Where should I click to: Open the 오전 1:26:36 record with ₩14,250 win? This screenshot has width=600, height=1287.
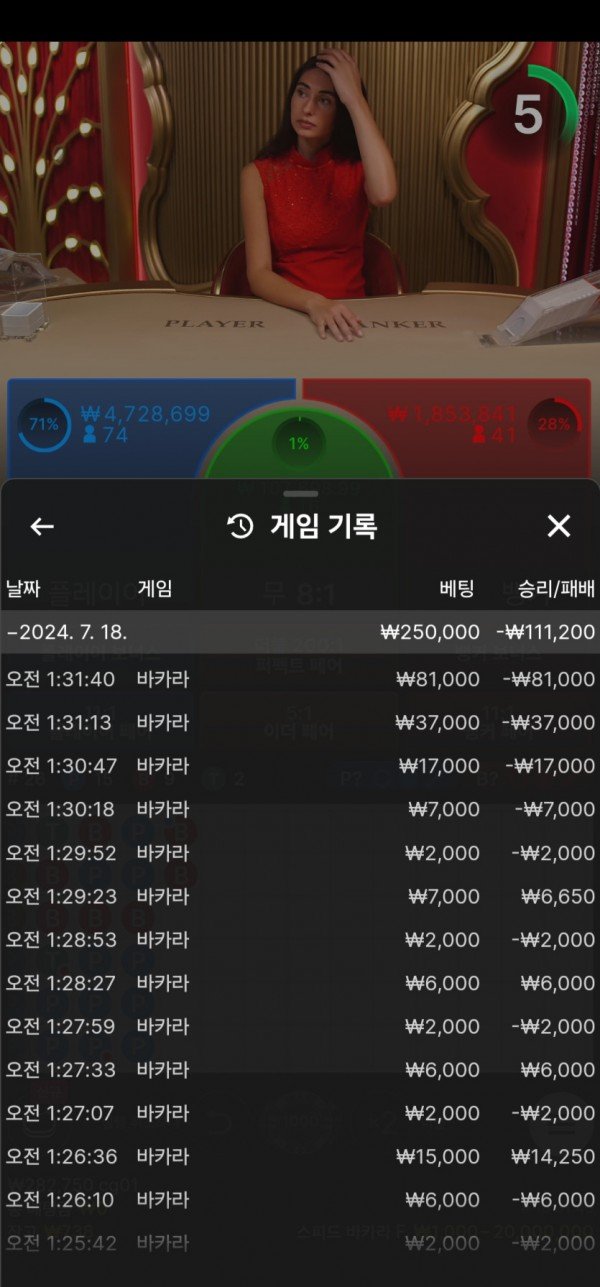coord(300,1156)
